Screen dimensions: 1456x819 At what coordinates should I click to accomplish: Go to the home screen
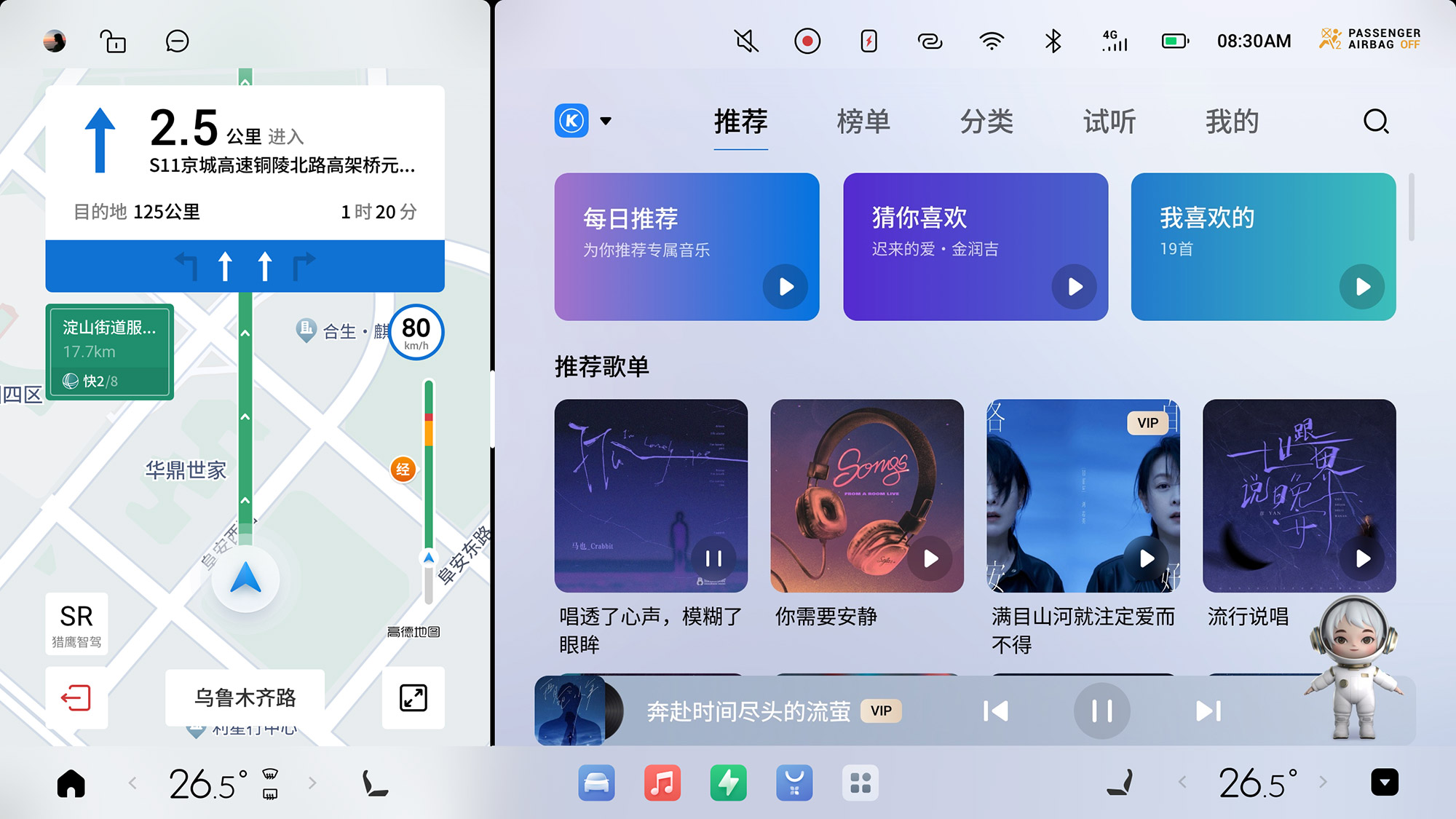pos(71,783)
